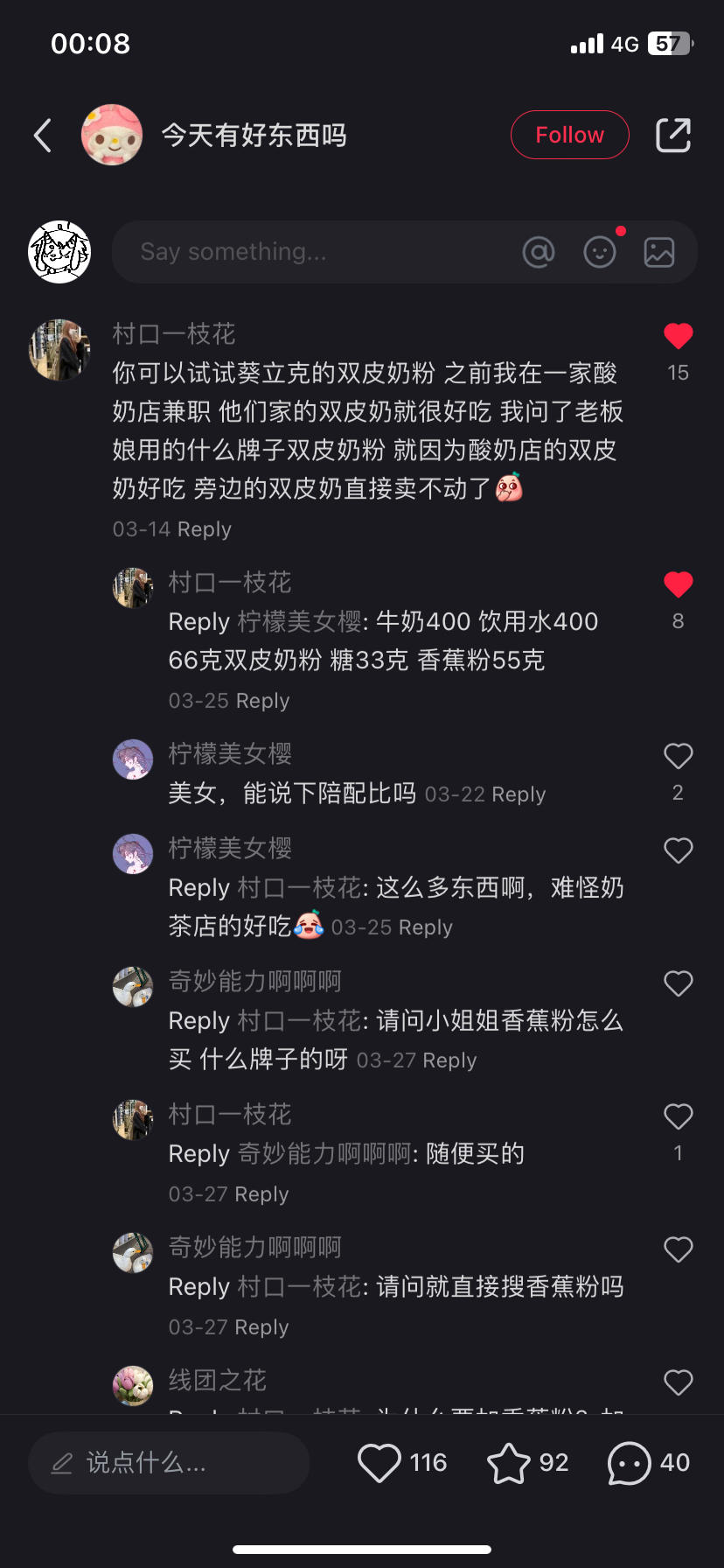
Task: Follow the author 今天有好东西吗
Action: pos(569,135)
